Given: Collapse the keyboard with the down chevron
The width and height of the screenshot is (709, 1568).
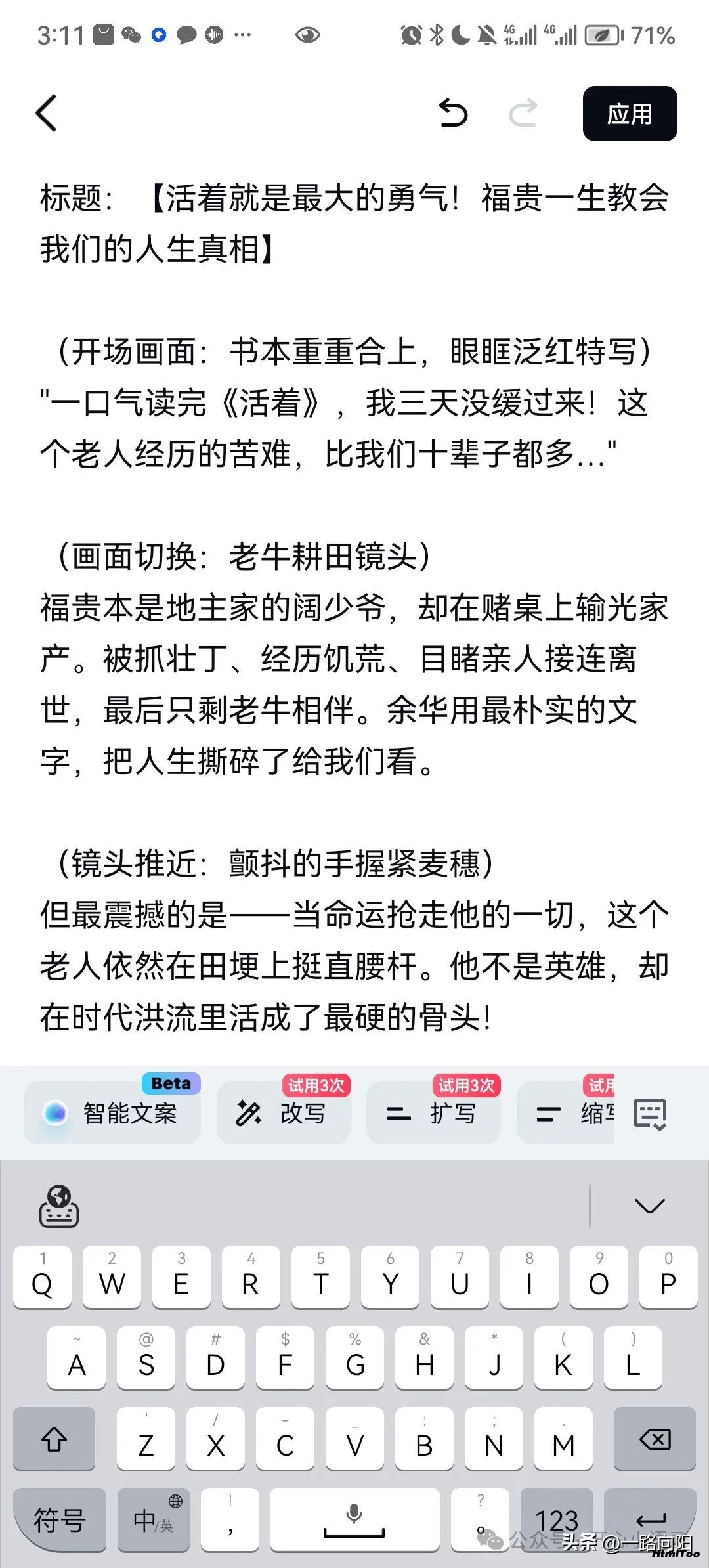Looking at the screenshot, I should tap(650, 1206).
